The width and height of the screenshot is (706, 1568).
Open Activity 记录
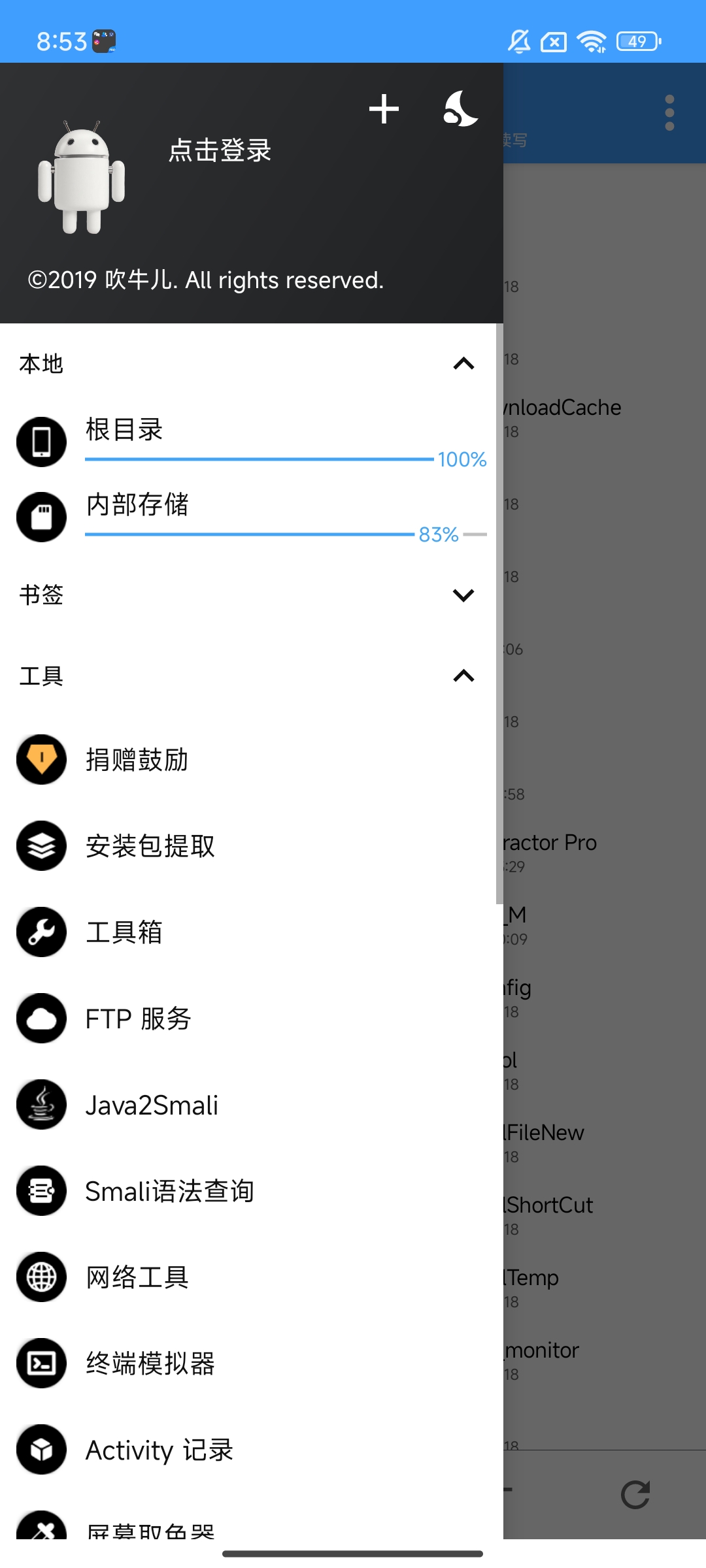pyautogui.click(x=160, y=1450)
